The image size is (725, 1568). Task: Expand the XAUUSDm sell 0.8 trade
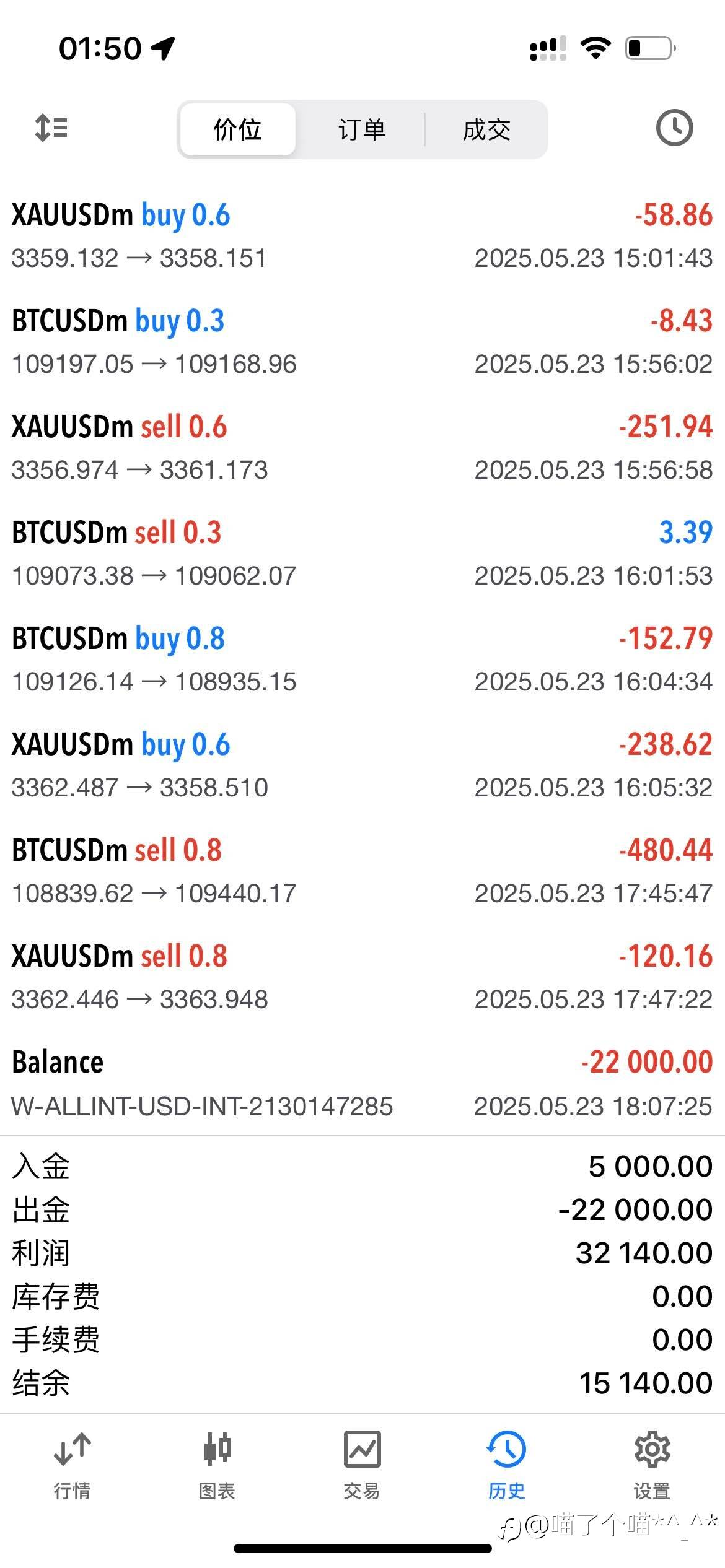pos(362,977)
